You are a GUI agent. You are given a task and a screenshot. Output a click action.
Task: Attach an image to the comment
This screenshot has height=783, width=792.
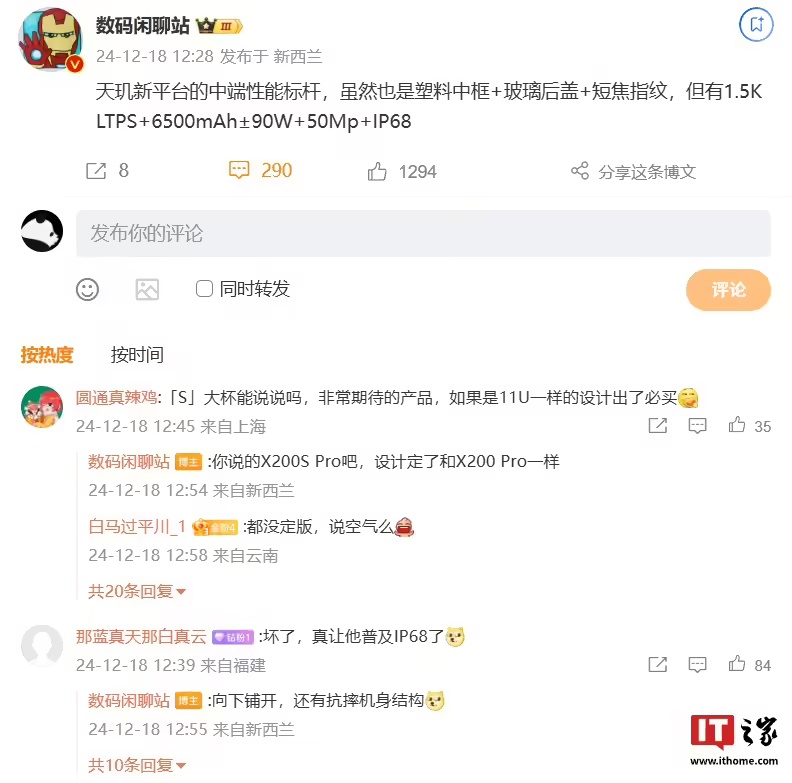[147, 290]
